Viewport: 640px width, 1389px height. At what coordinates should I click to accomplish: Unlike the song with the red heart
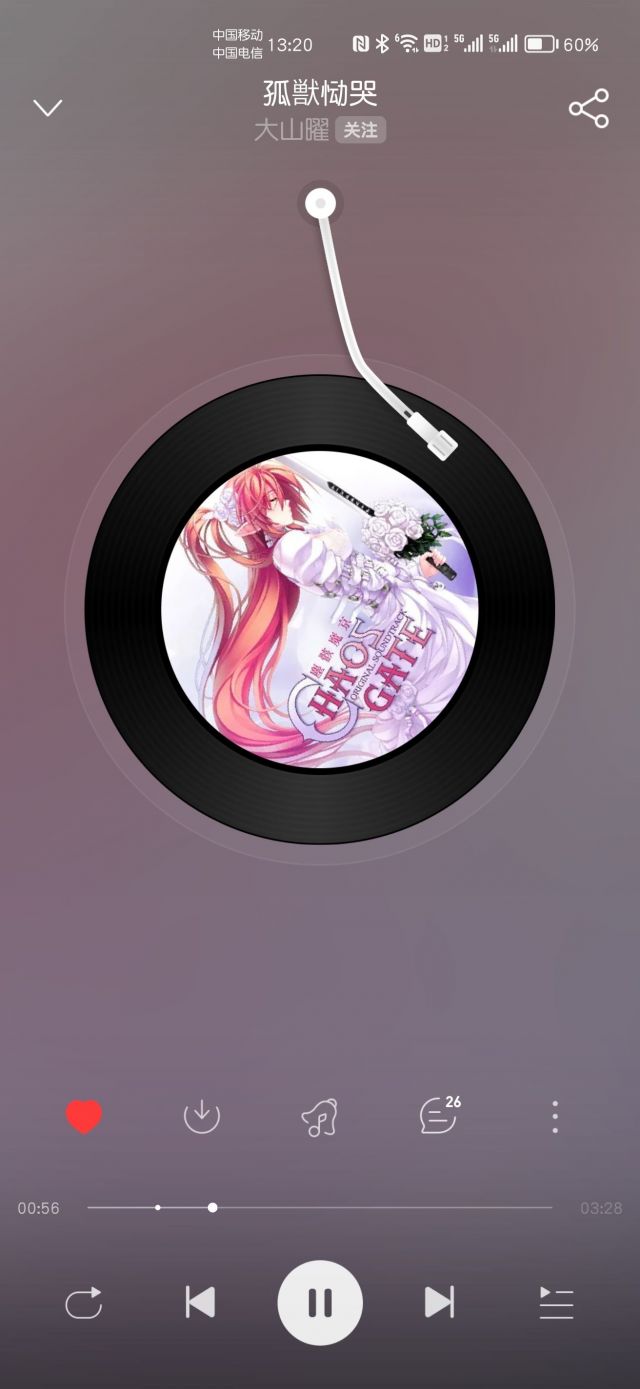84,1116
